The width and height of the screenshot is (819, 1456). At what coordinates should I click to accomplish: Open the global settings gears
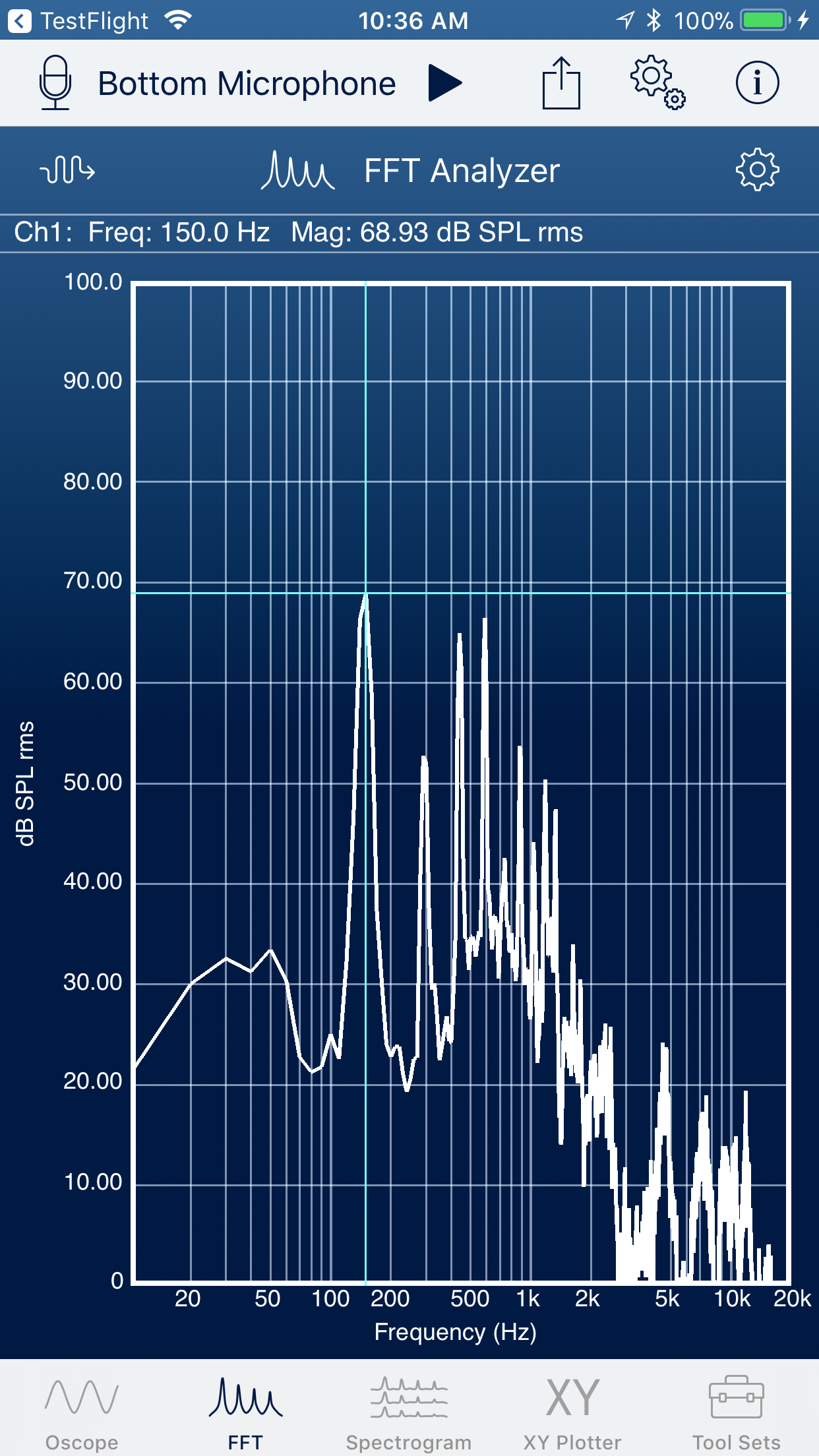click(x=657, y=83)
